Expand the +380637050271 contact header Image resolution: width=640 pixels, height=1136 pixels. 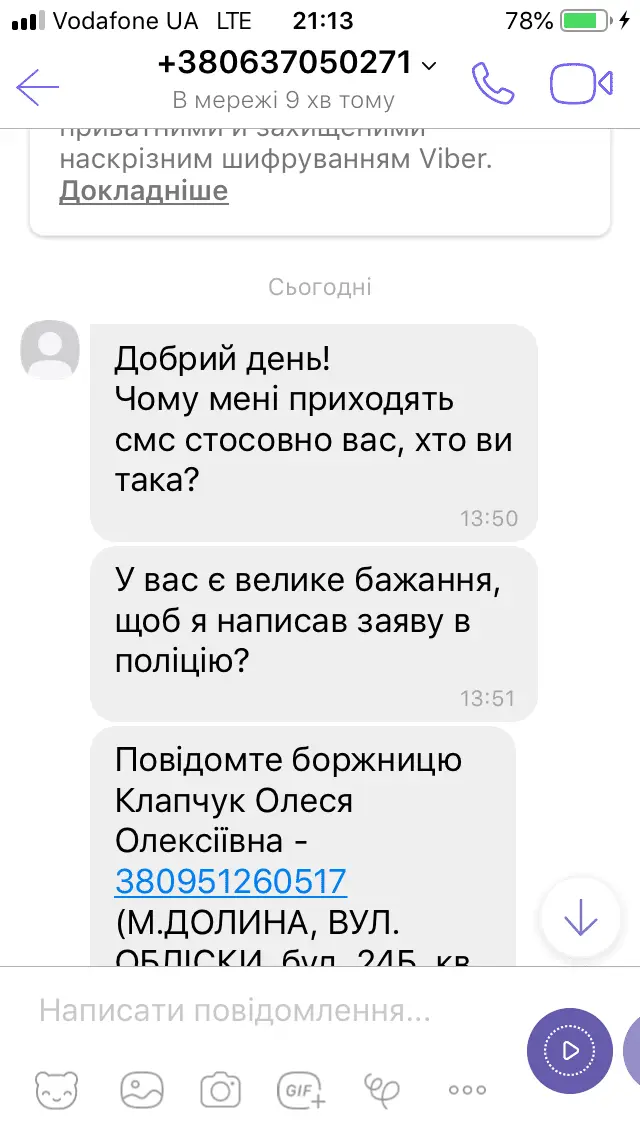click(298, 64)
